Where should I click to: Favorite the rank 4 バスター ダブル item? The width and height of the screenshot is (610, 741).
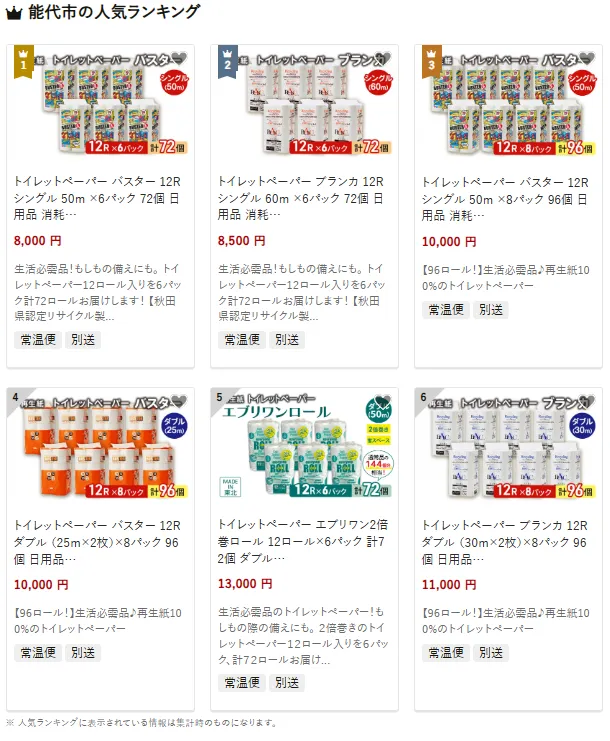tap(178, 403)
